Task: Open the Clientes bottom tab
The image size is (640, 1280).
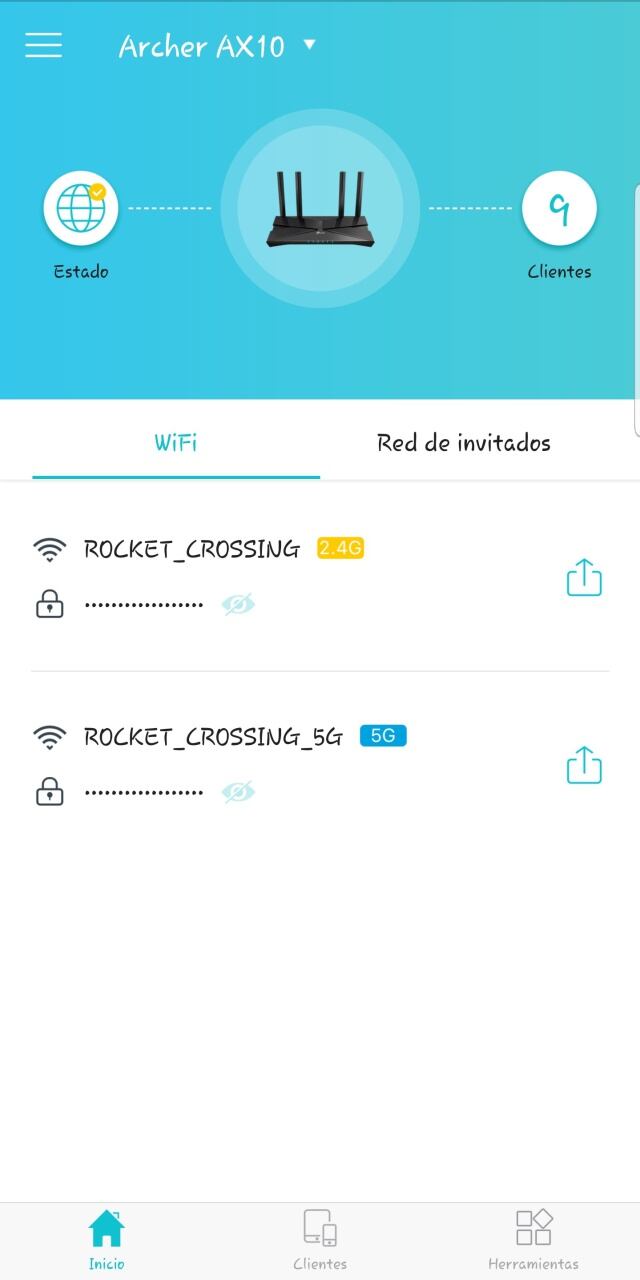Action: [320, 1238]
